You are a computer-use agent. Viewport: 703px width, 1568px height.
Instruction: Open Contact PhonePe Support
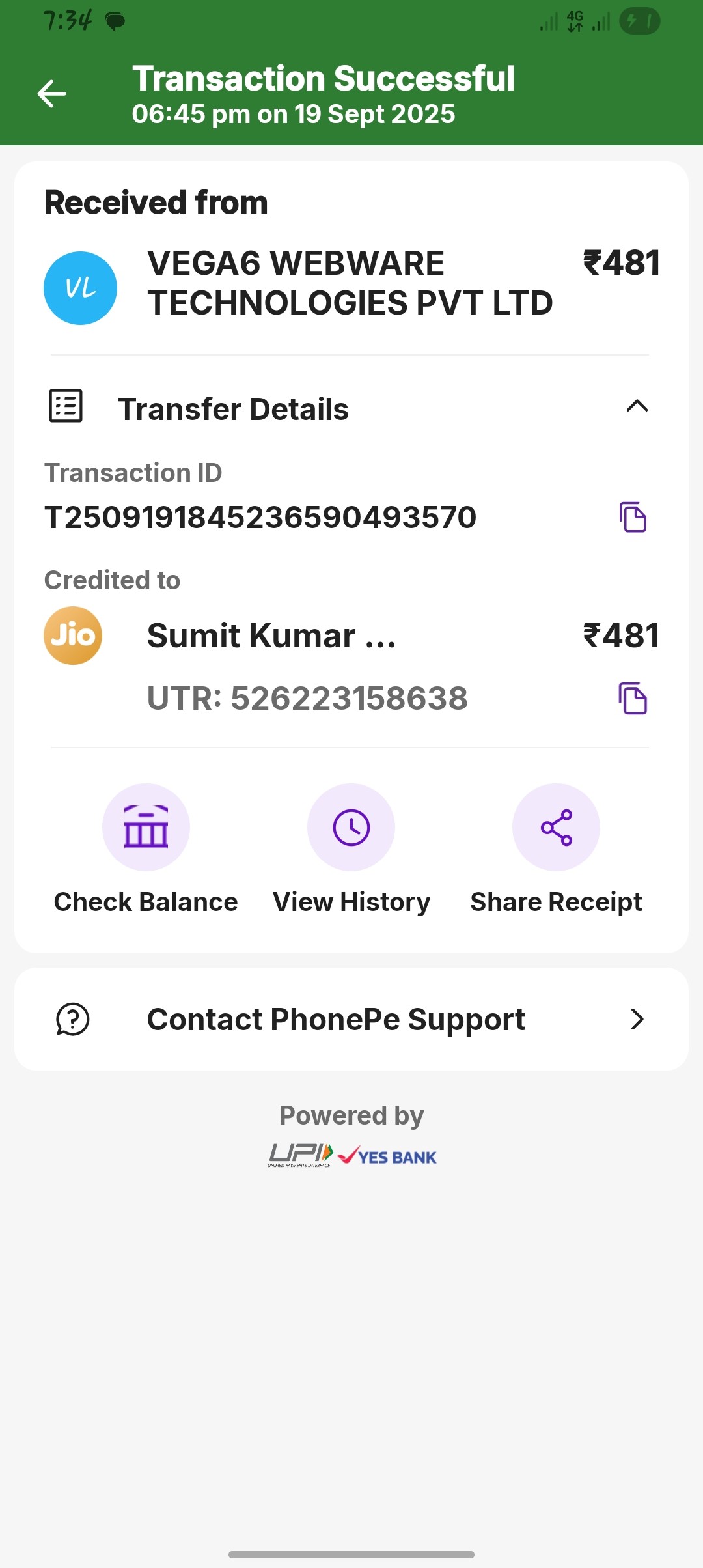(x=351, y=1019)
